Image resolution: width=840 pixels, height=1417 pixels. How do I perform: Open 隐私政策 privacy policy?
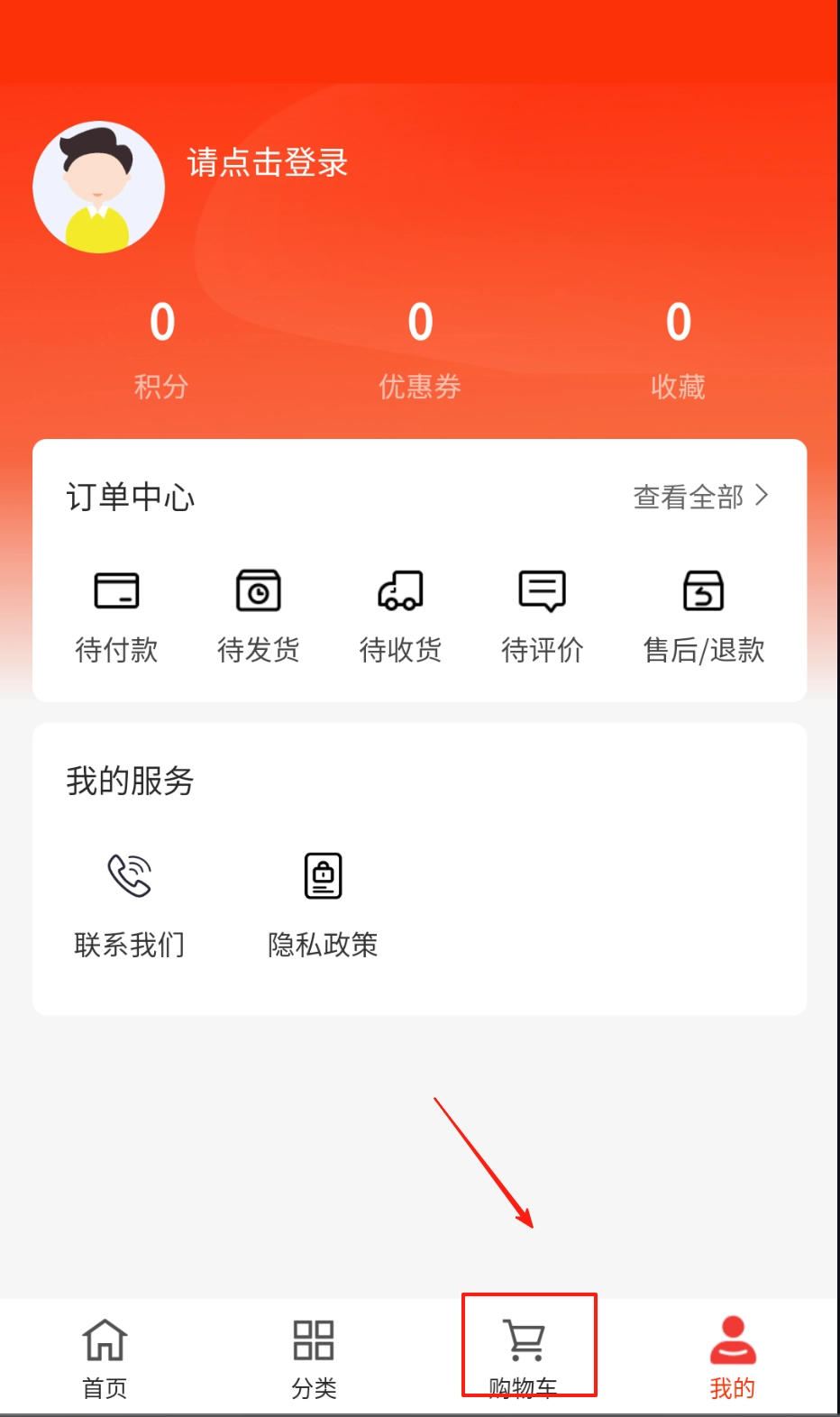click(x=323, y=903)
